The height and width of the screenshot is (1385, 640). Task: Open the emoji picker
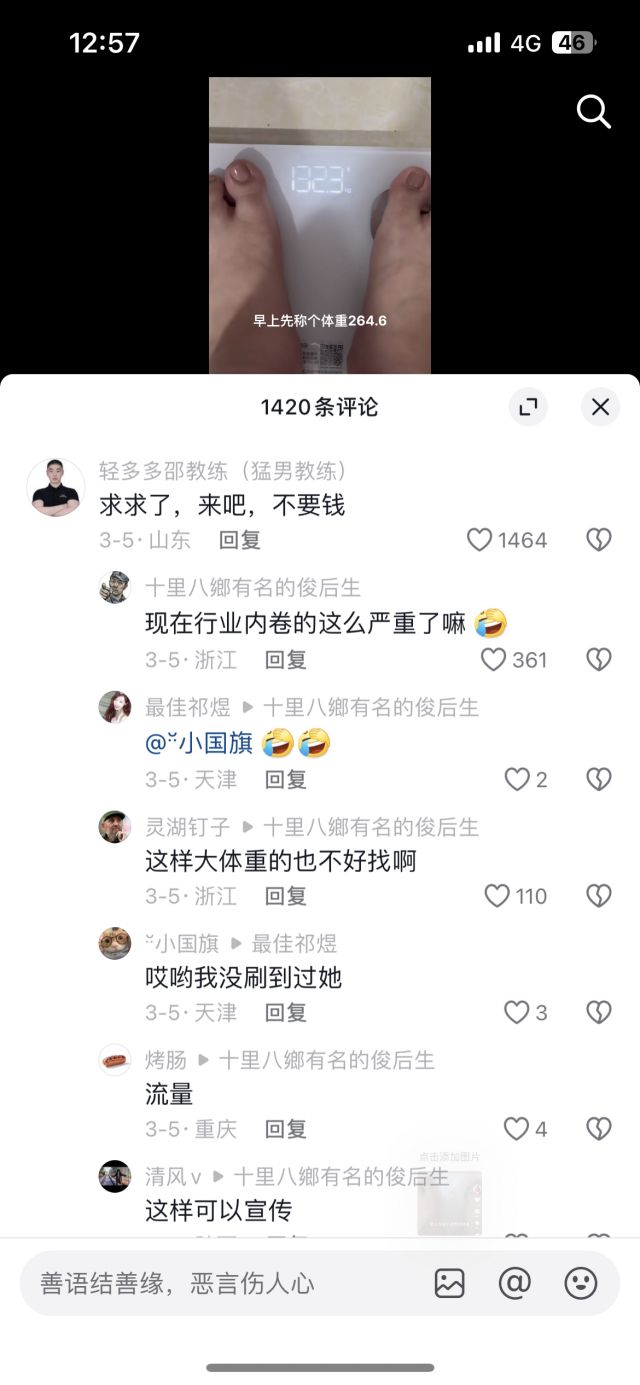click(x=580, y=1283)
